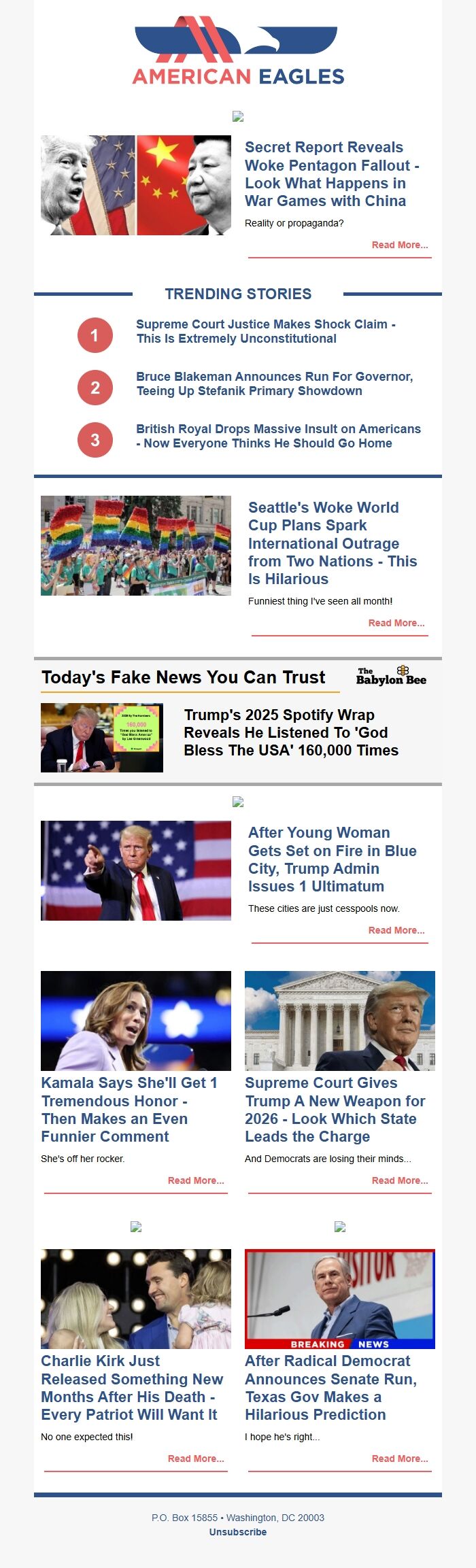476x1568 pixels.
Task: Tap Read More under the Trump Admin ultimatum story
Action: pyautogui.click(x=396, y=930)
